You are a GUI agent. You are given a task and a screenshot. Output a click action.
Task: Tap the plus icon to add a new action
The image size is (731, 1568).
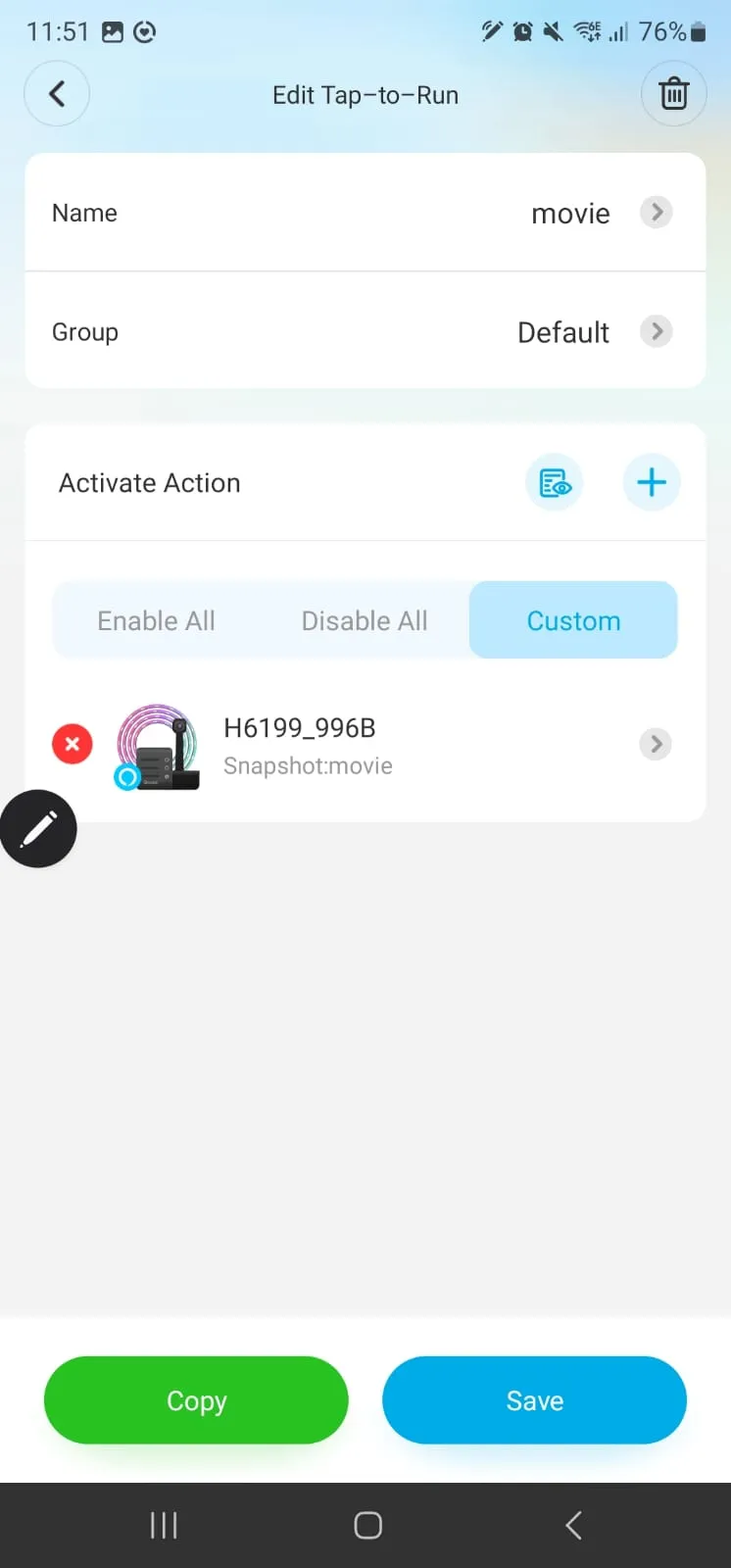tap(652, 482)
